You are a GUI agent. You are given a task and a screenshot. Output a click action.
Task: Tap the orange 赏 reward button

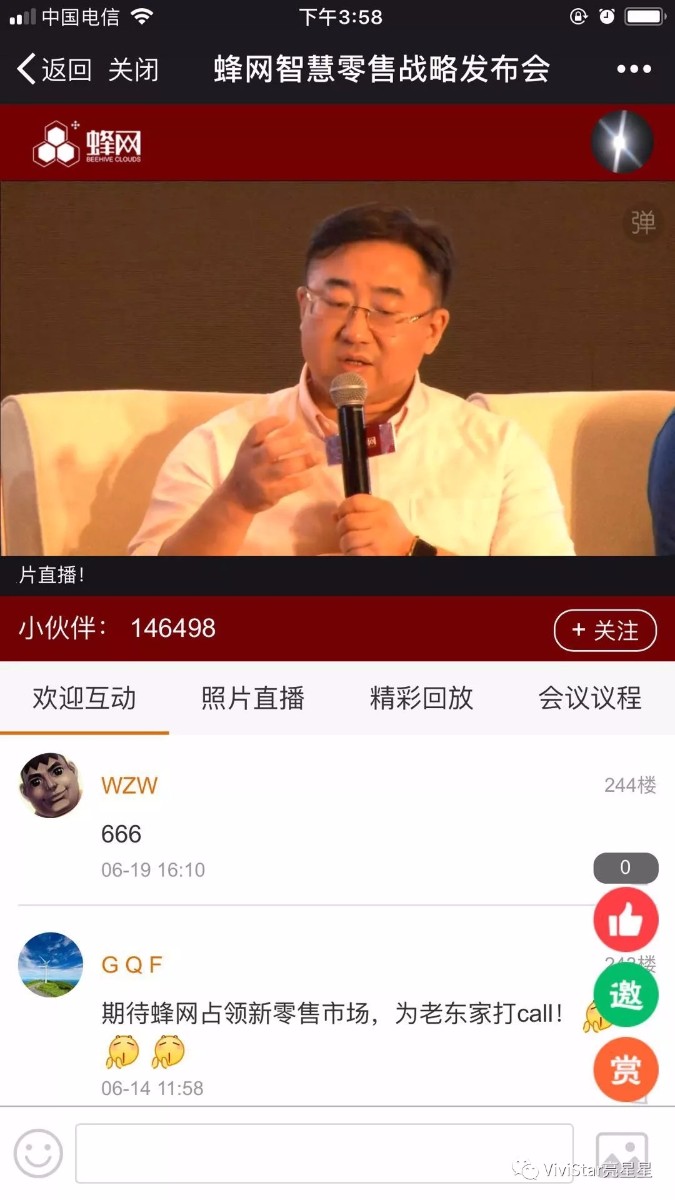click(626, 1070)
